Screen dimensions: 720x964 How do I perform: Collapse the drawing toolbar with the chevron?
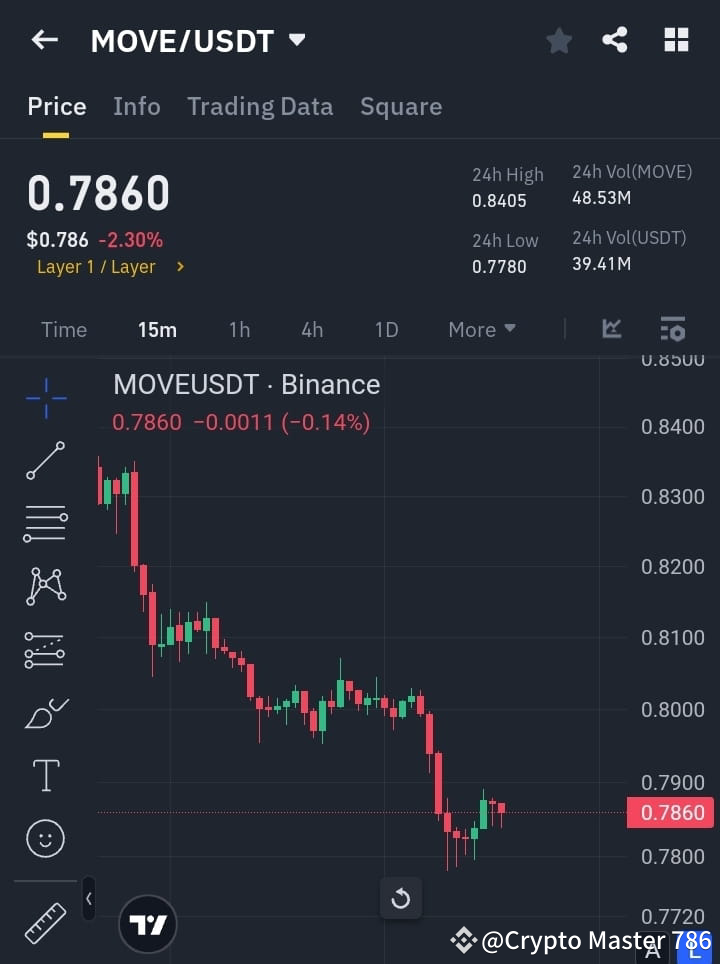pyautogui.click(x=88, y=898)
